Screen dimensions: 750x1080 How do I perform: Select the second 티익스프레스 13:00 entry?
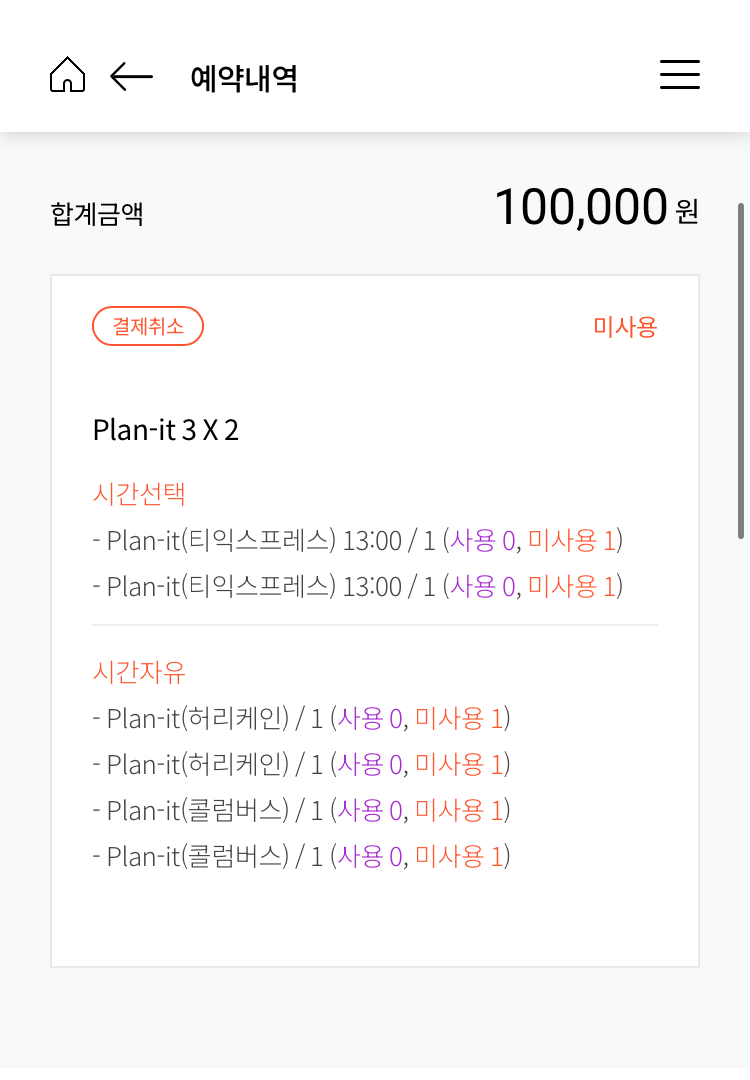tap(355, 586)
